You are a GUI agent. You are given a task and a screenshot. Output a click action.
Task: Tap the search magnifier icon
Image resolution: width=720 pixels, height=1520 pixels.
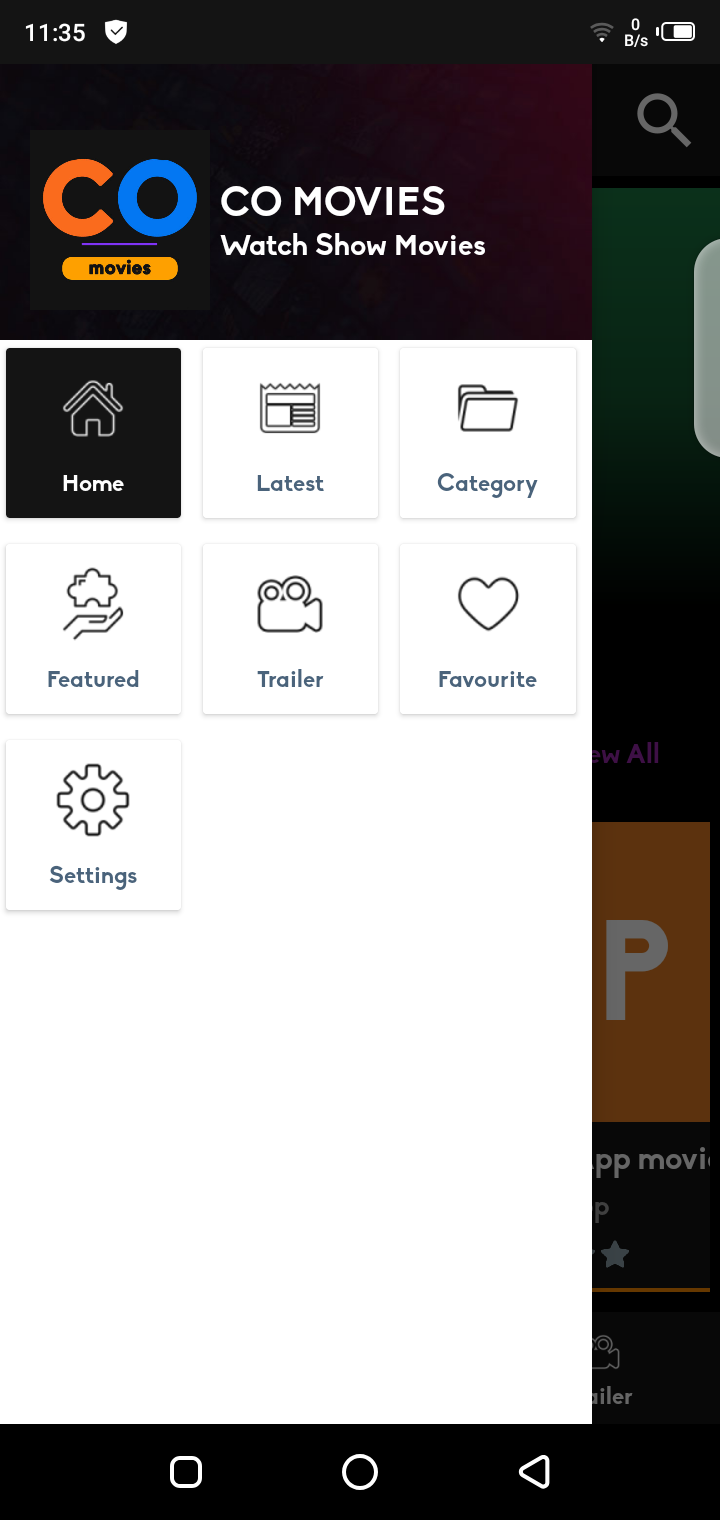coord(663,121)
